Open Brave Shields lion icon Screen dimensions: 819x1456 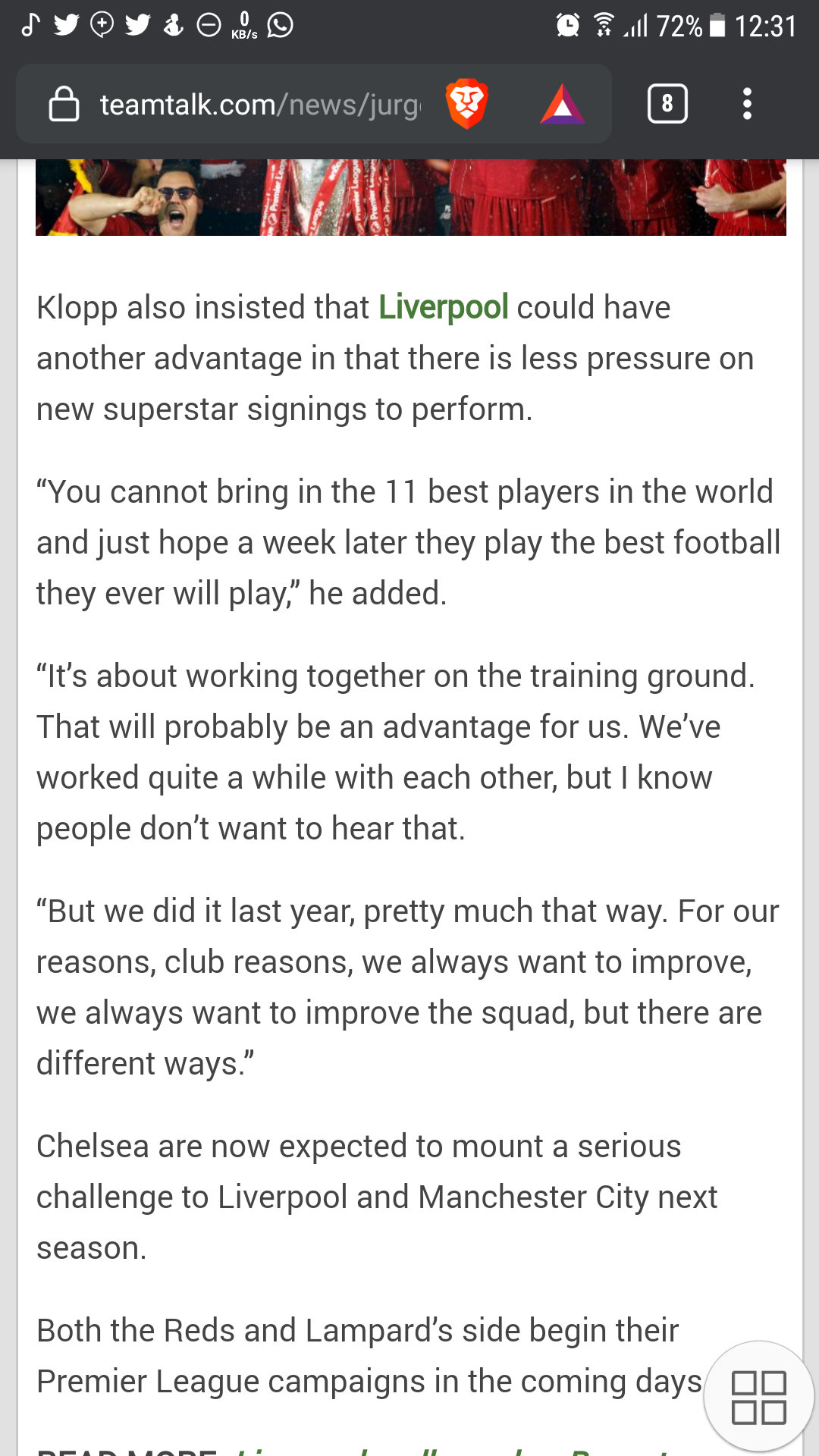466,104
